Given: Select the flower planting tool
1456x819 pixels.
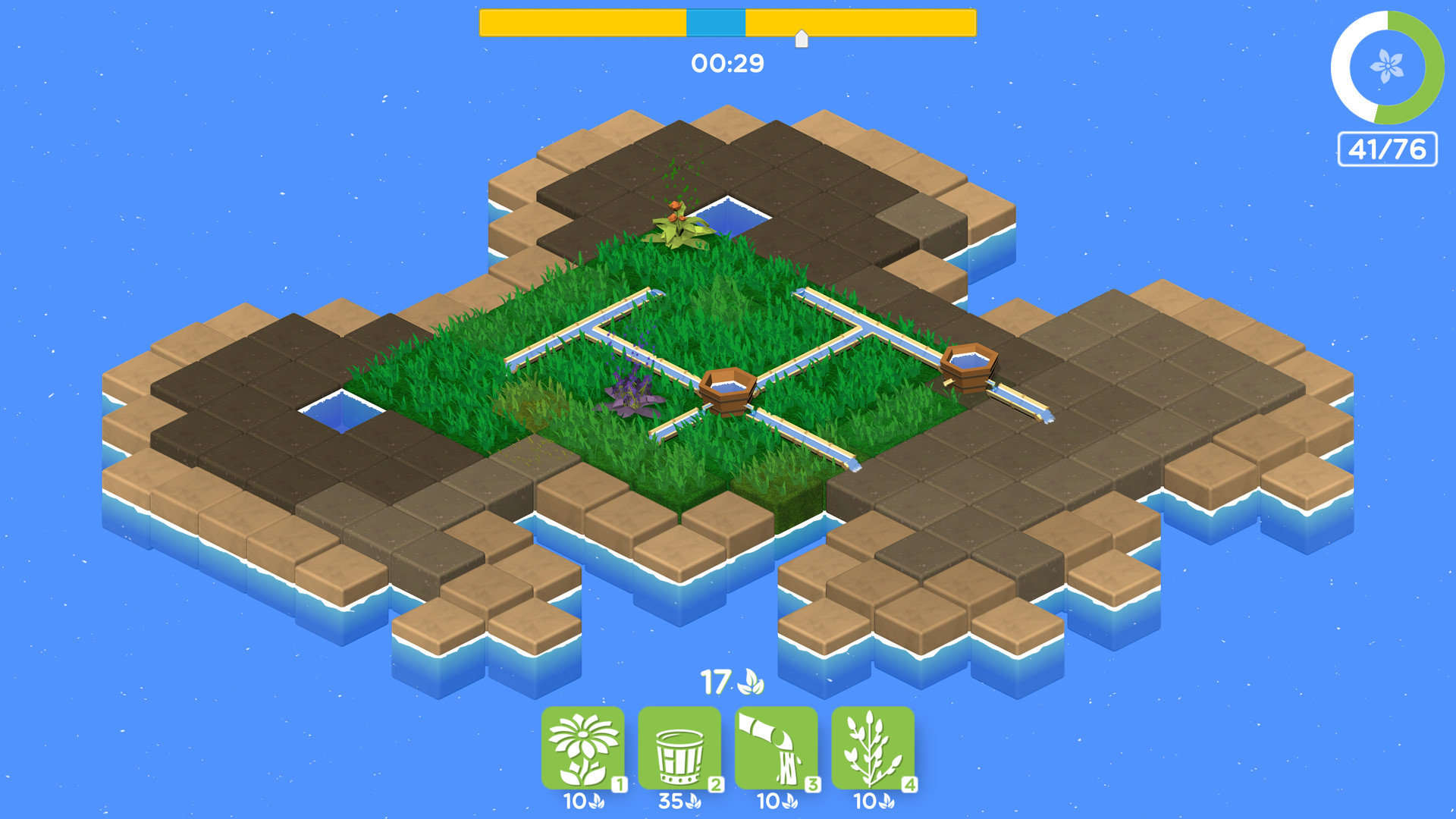Looking at the screenshot, I should (x=582, y=748).
